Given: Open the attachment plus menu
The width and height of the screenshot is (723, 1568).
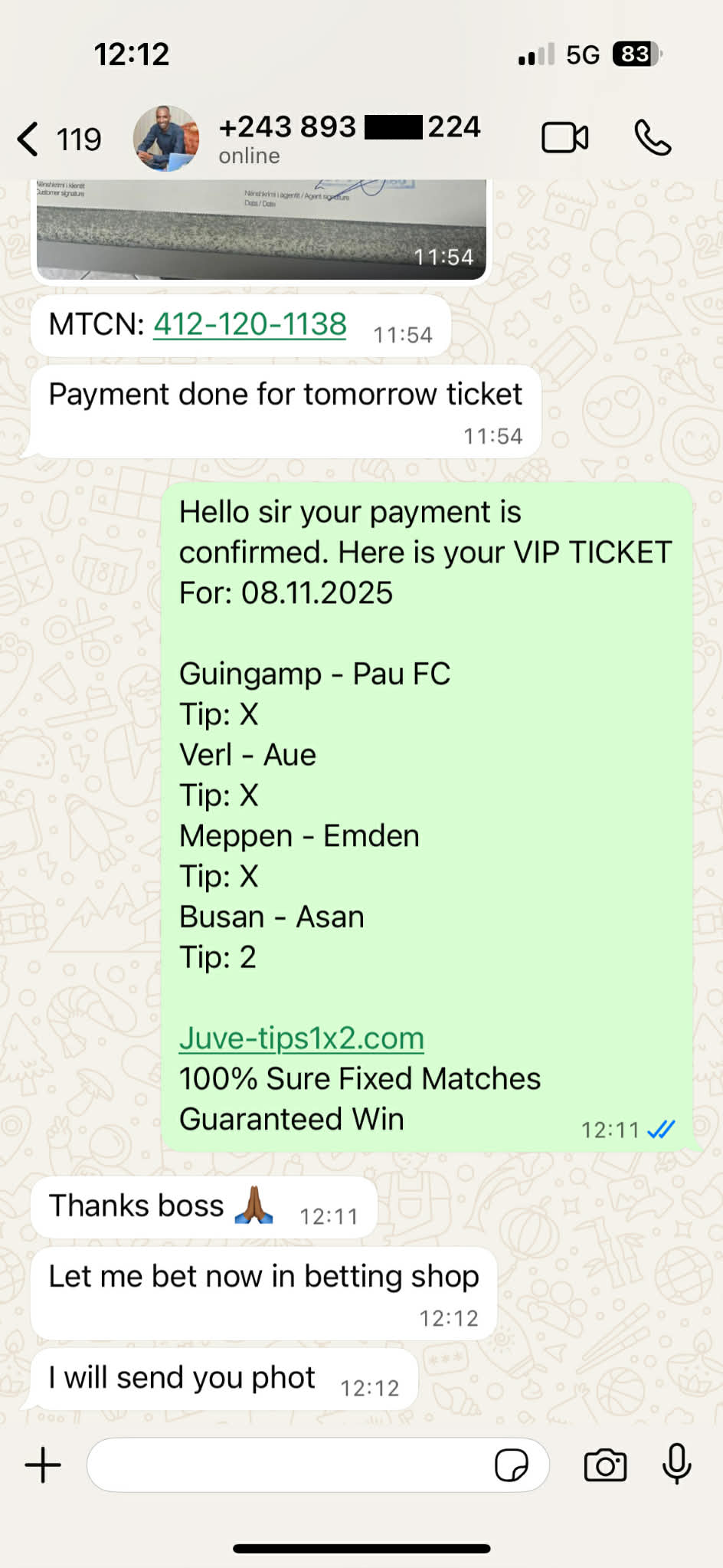Looking at the screenshot, I should (x=44, y=1465).
